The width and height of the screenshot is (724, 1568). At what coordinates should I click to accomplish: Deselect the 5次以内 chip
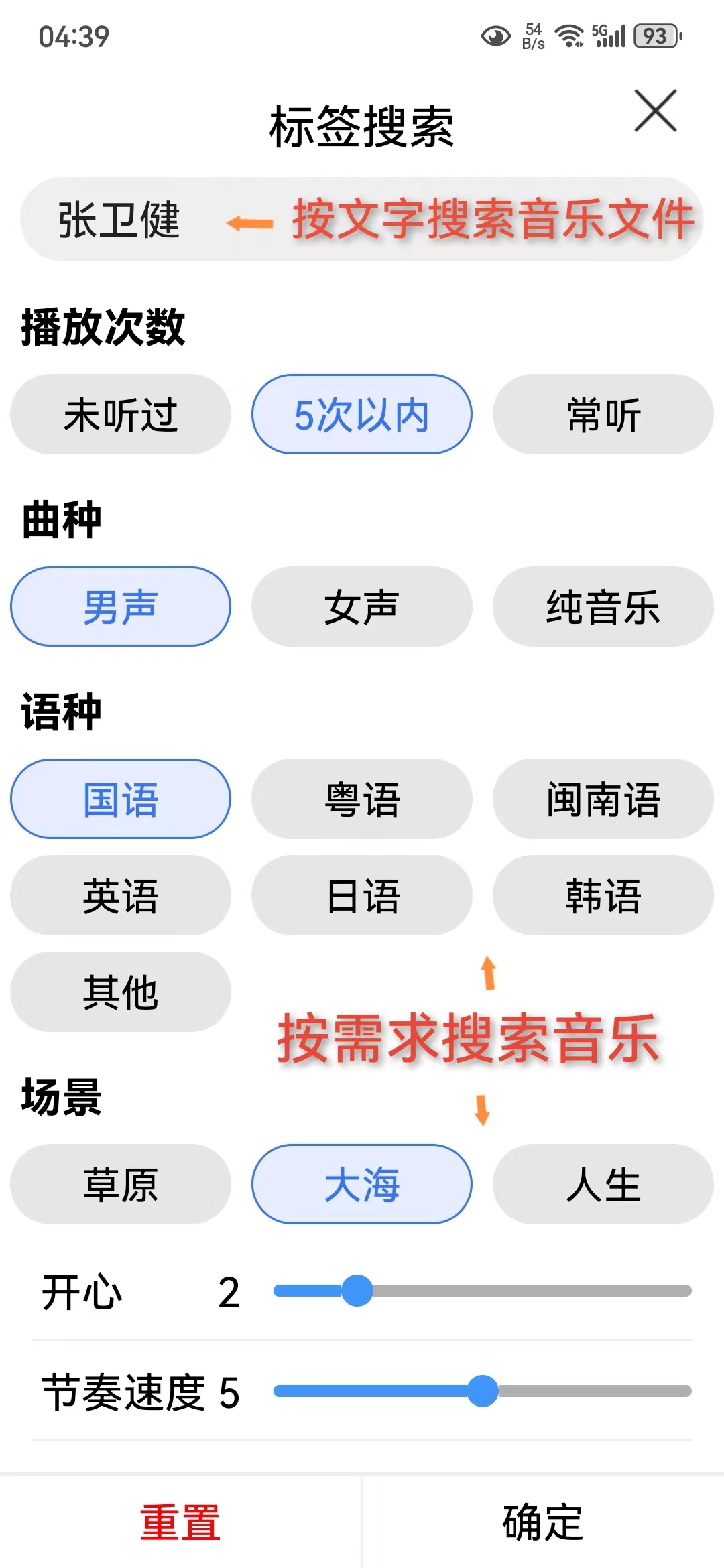coord(362,415)
